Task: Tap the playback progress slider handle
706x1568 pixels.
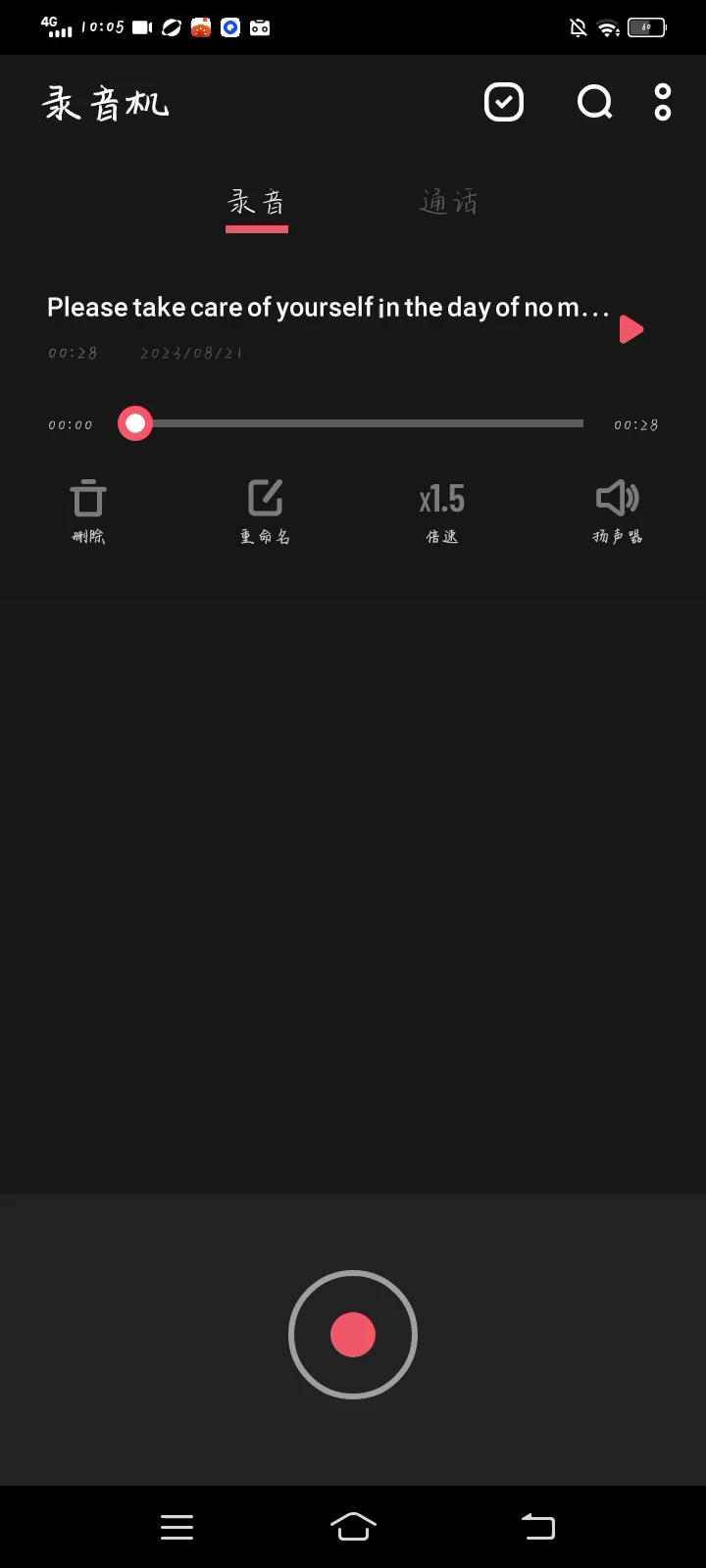Action: [x=135, y=423]
